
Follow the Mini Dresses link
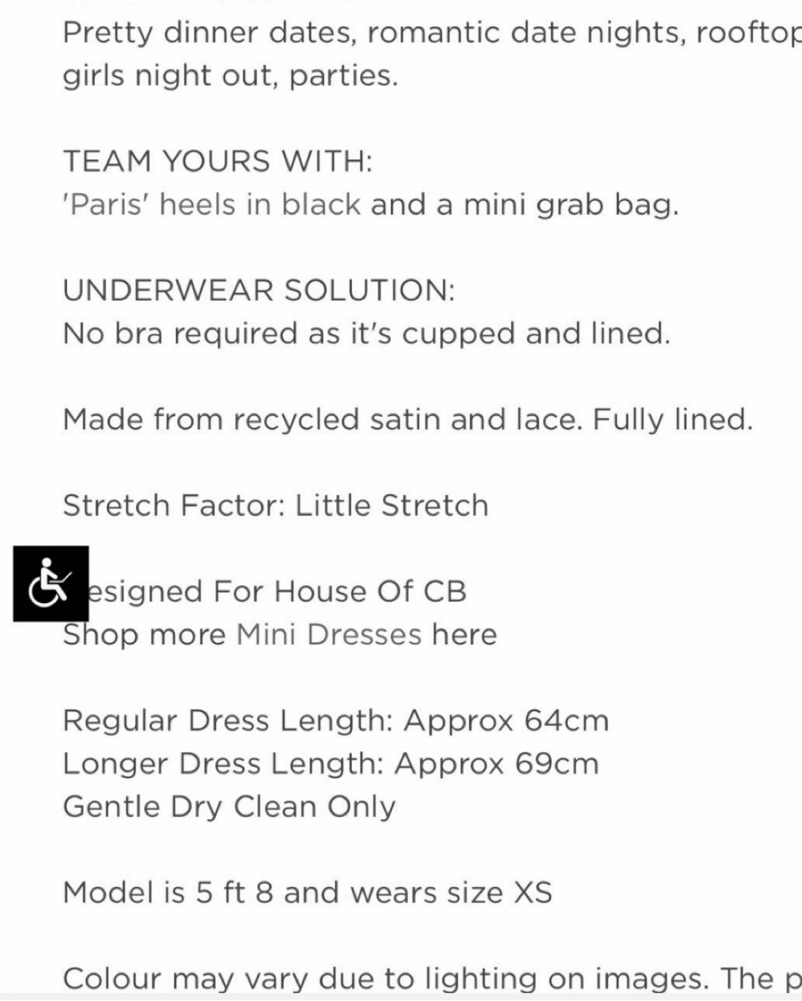[329, 635]
